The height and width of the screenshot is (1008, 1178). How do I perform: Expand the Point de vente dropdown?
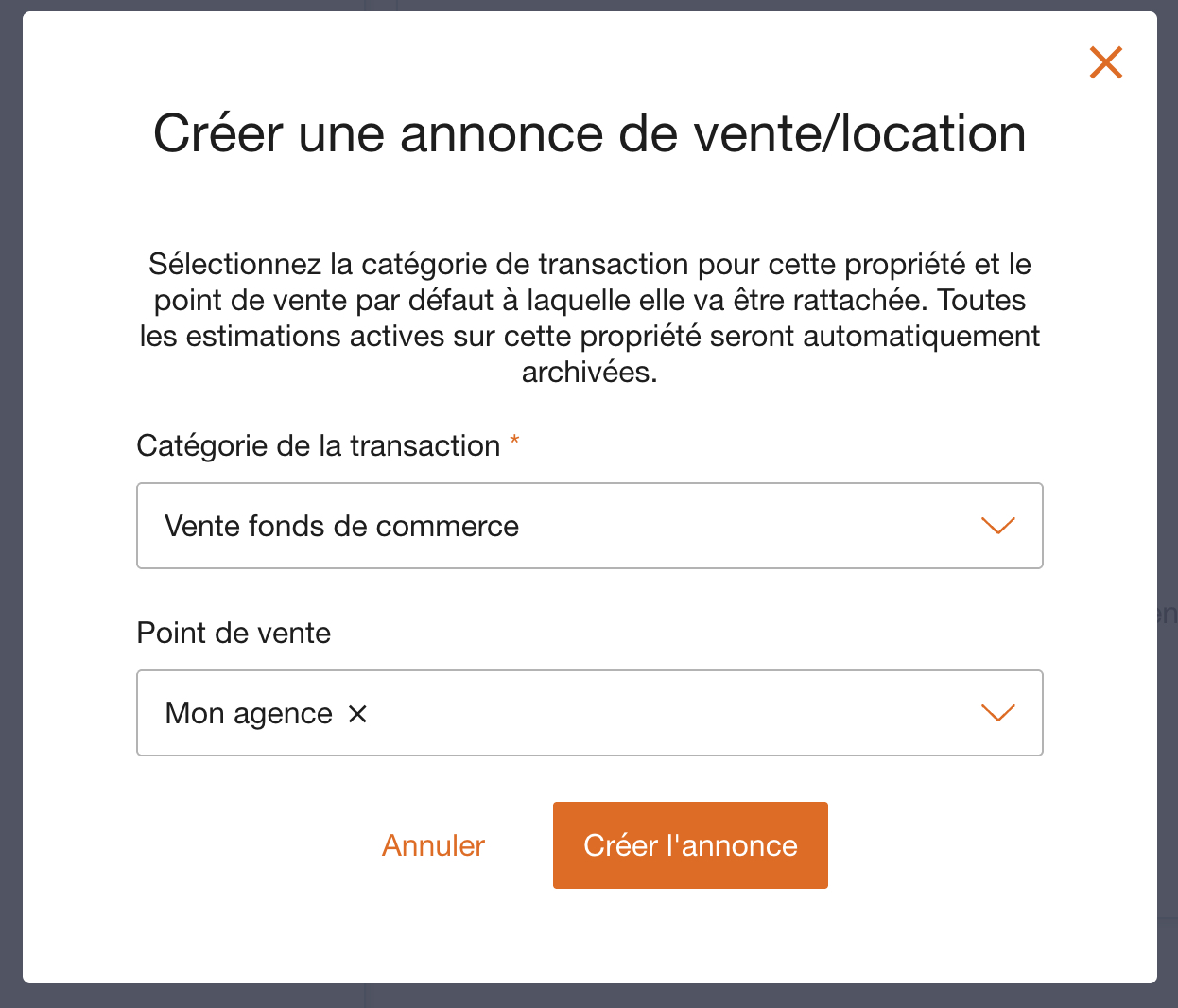coord(997,713)
